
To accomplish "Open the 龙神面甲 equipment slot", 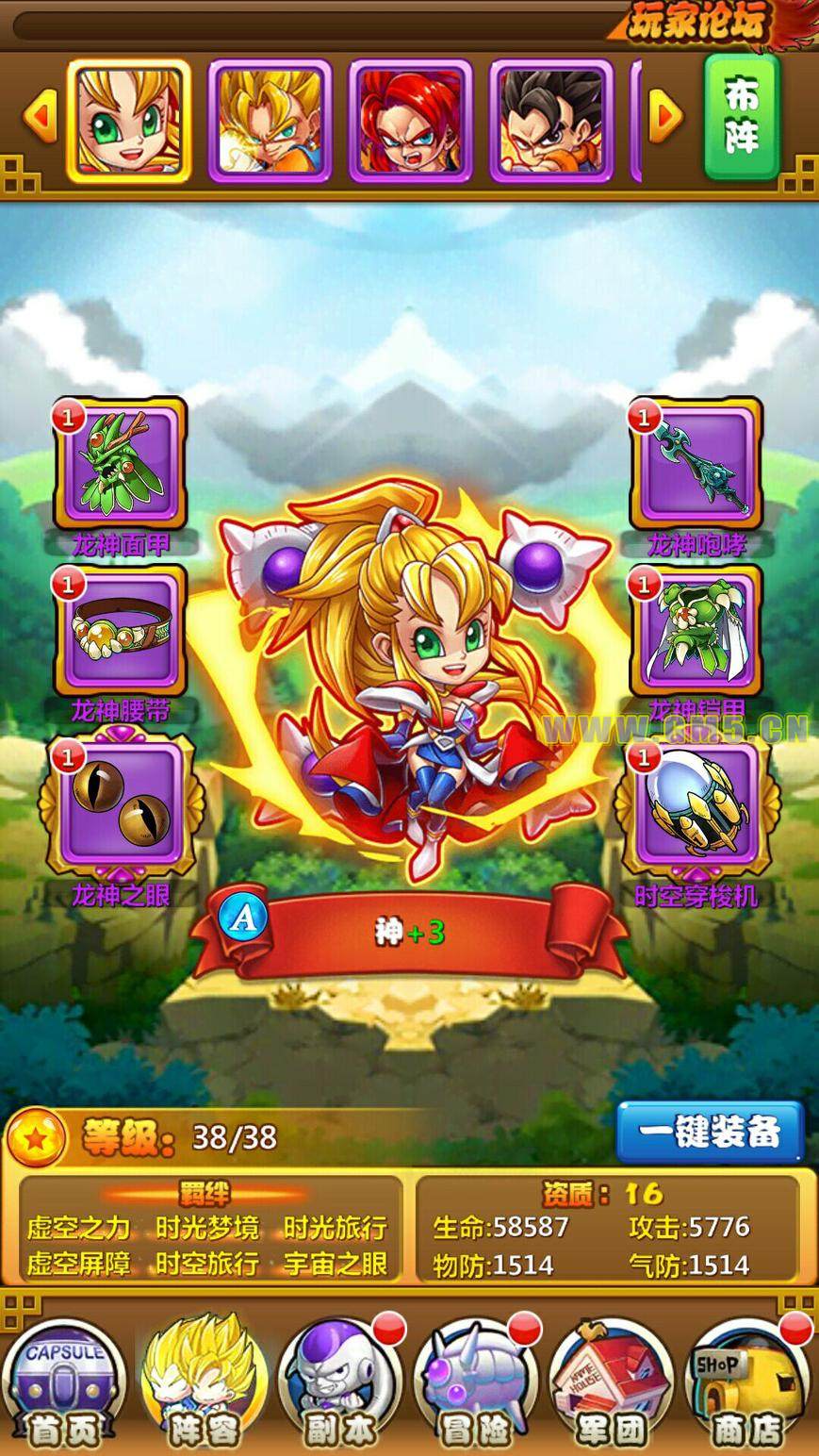I will (x=120, y=463).
